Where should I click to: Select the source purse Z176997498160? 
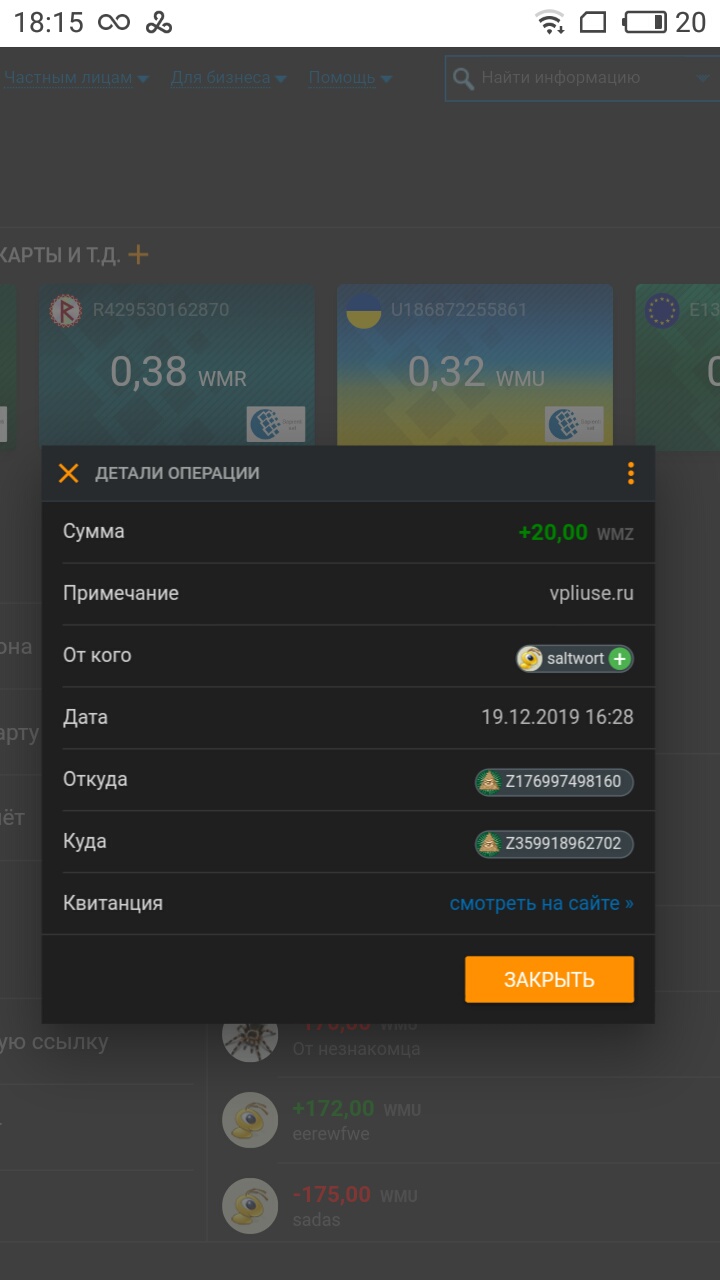click(x=554, y=781)
